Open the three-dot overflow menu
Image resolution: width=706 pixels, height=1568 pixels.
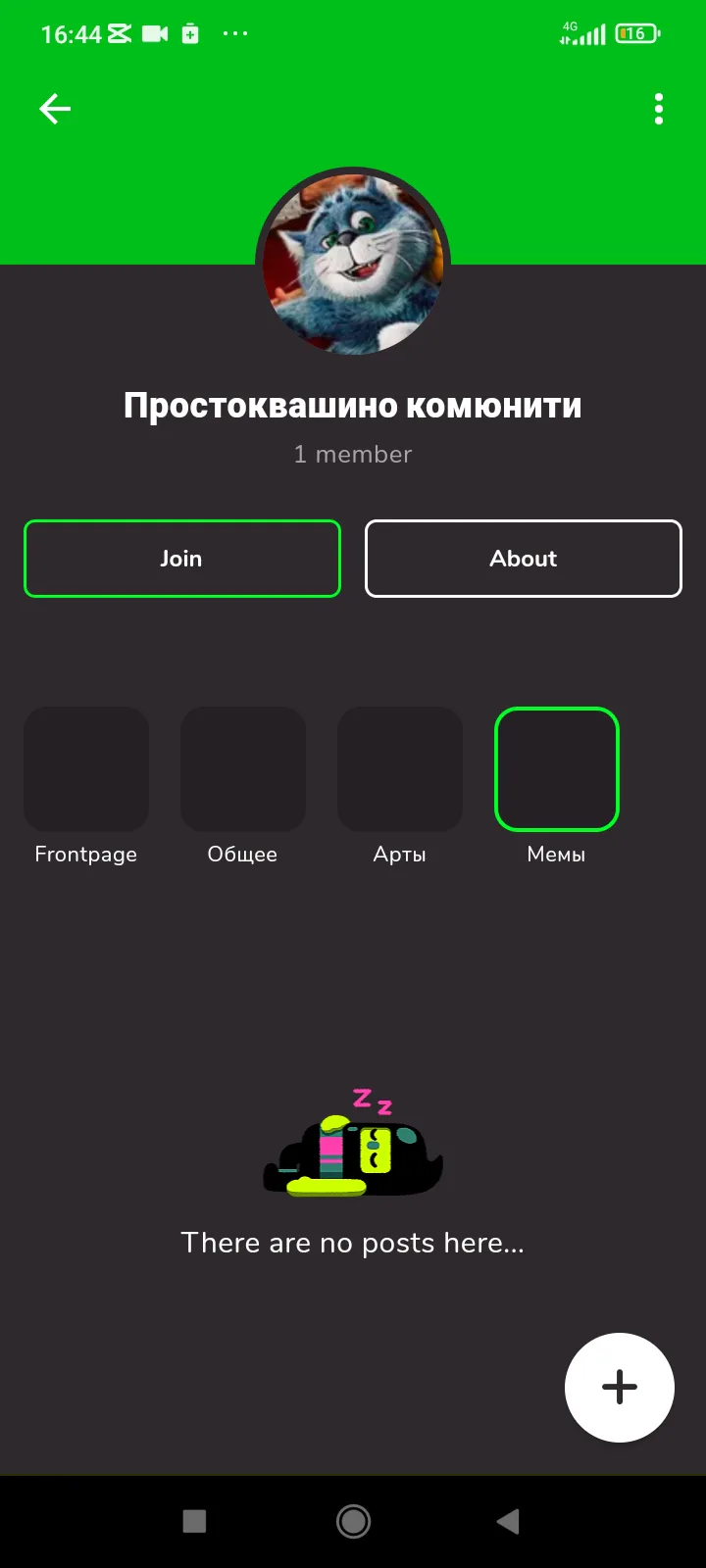coord(659,109)
